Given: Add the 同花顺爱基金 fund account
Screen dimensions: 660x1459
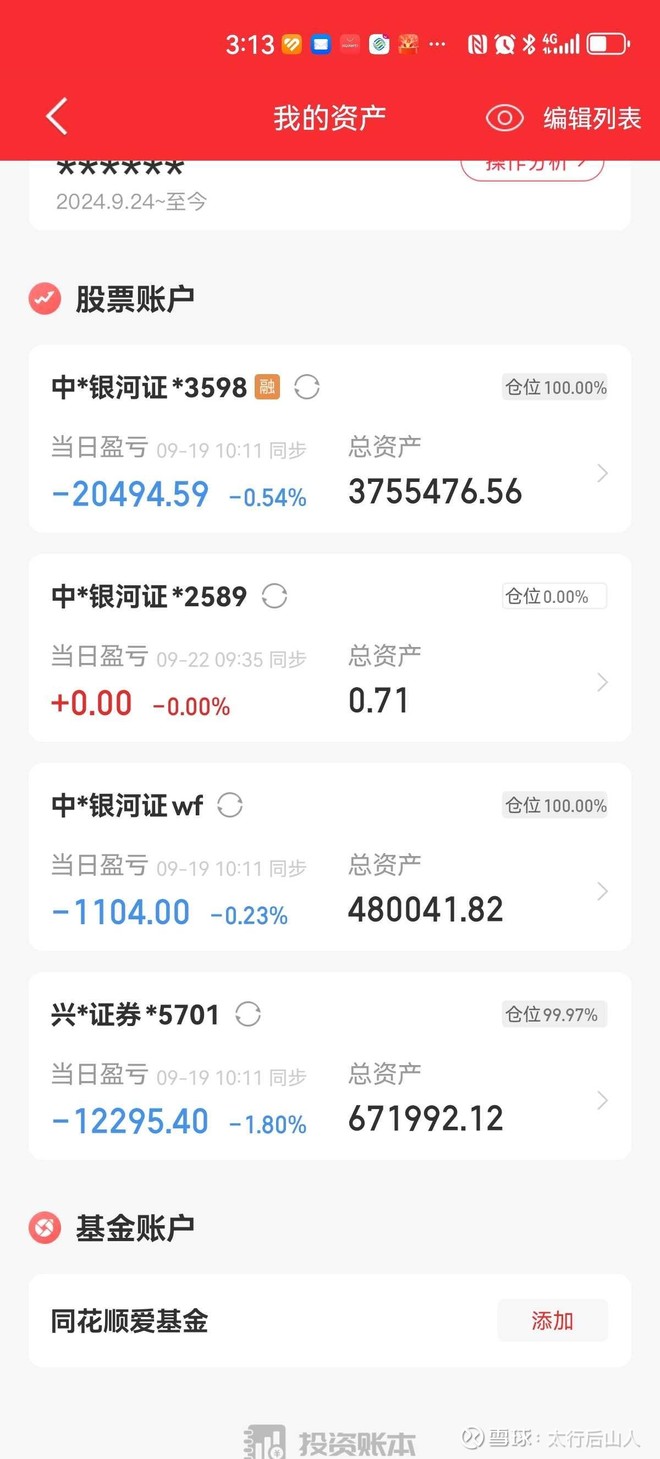Looking at the screenshot, I should (x=552, y=1321).
